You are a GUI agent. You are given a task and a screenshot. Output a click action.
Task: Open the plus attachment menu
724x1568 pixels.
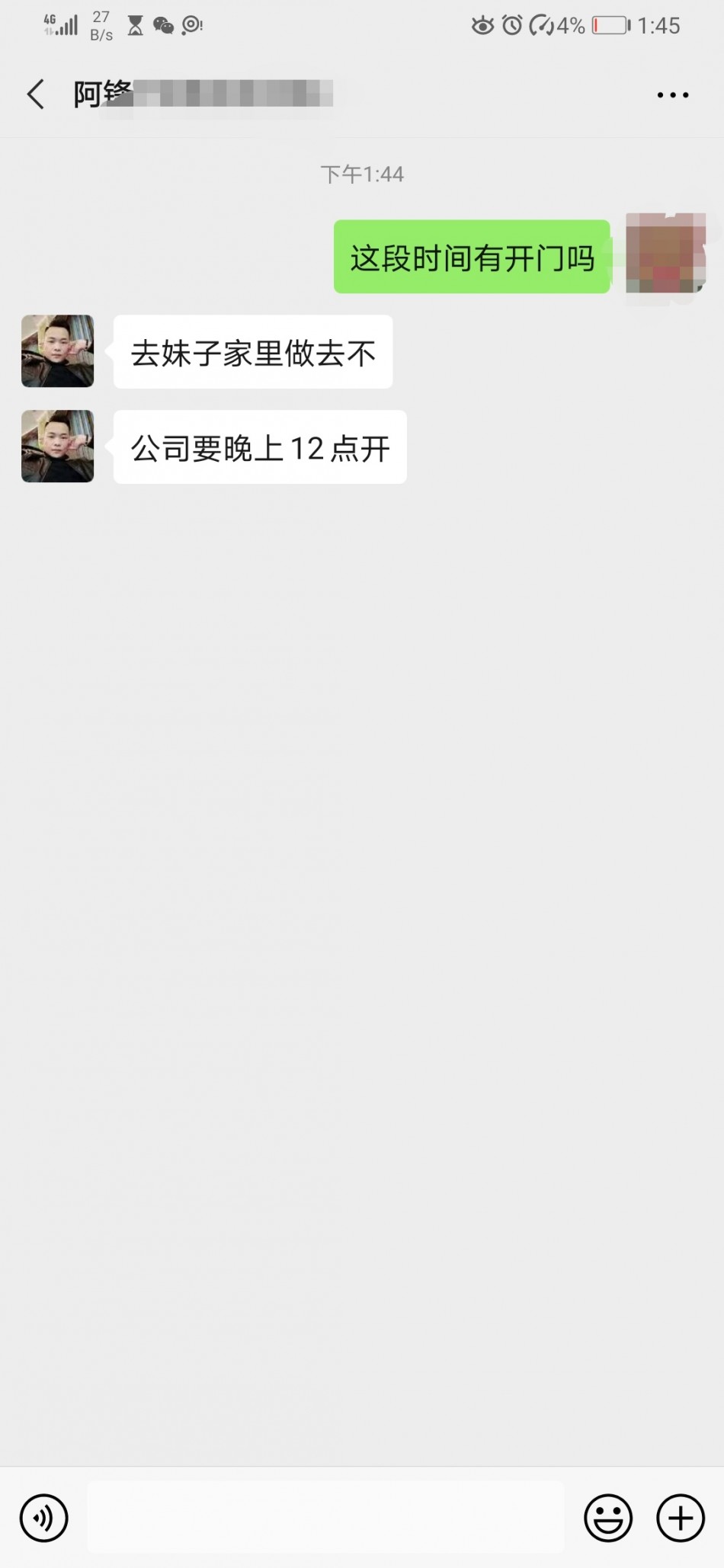pyautogui.click(x=680, y=1517)
